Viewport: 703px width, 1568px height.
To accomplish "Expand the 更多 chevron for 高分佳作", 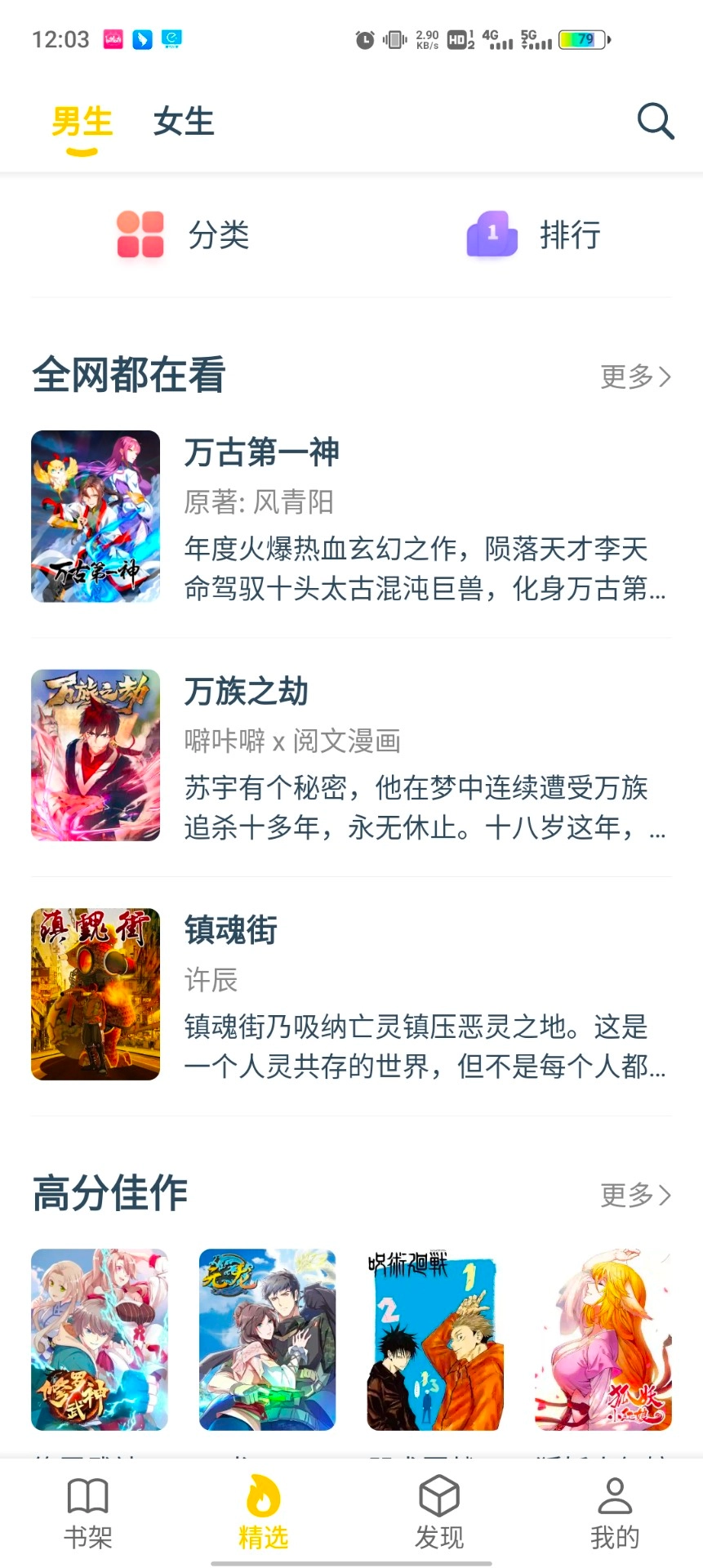I will pos(667,1196).
